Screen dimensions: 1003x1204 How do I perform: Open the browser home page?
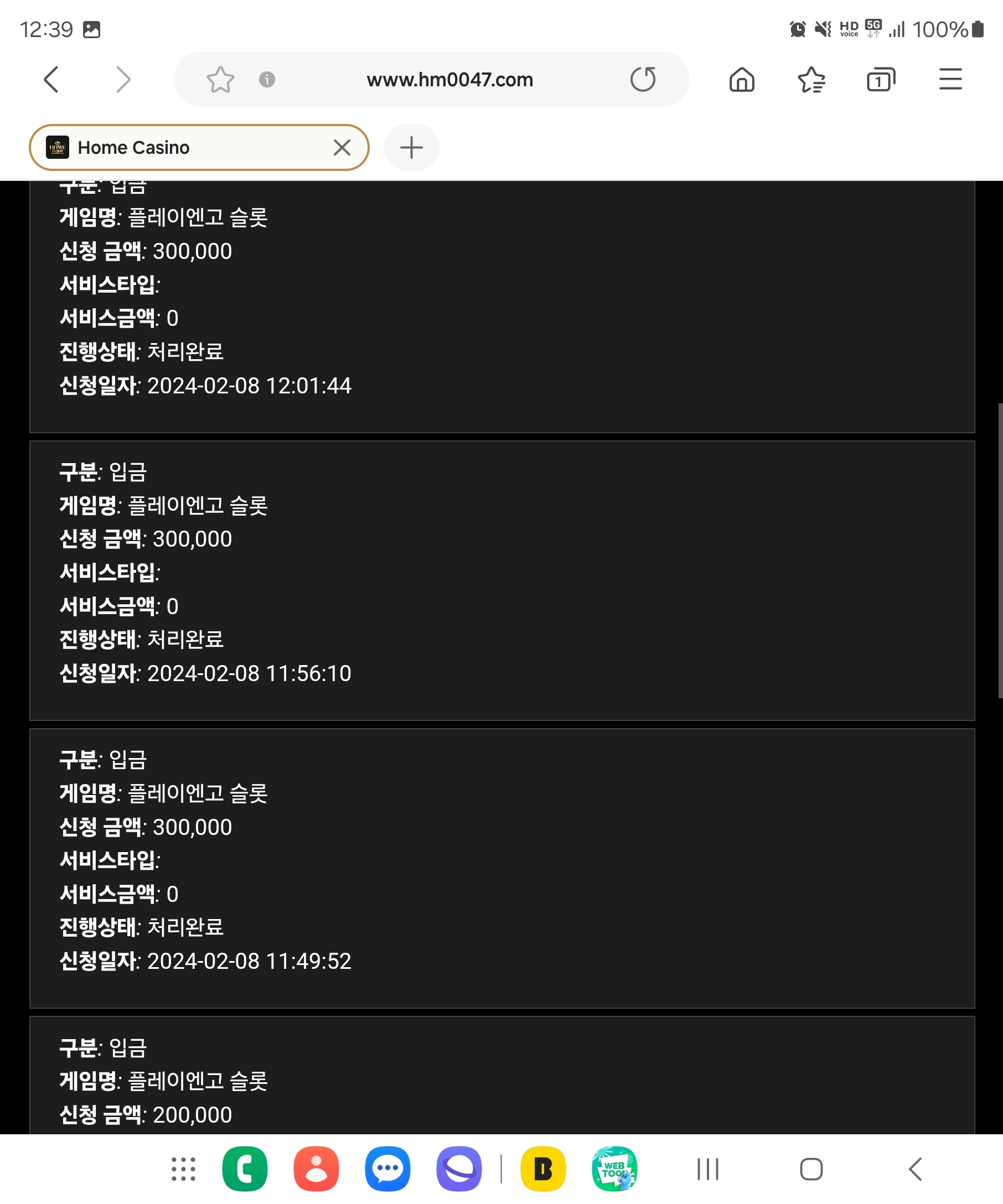coord(742,79)
